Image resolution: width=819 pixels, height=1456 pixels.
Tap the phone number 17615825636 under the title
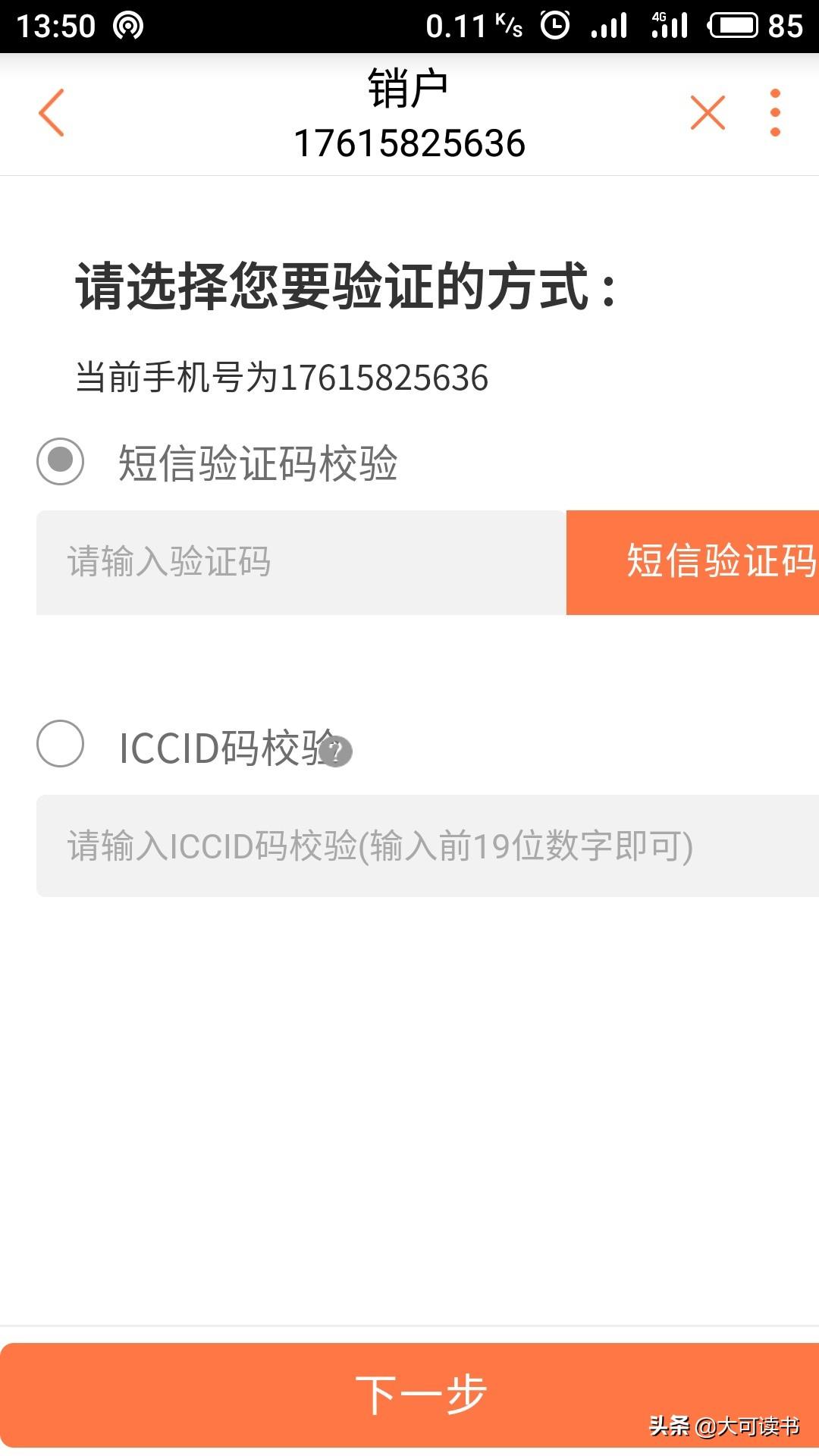(x=409, y=143)
